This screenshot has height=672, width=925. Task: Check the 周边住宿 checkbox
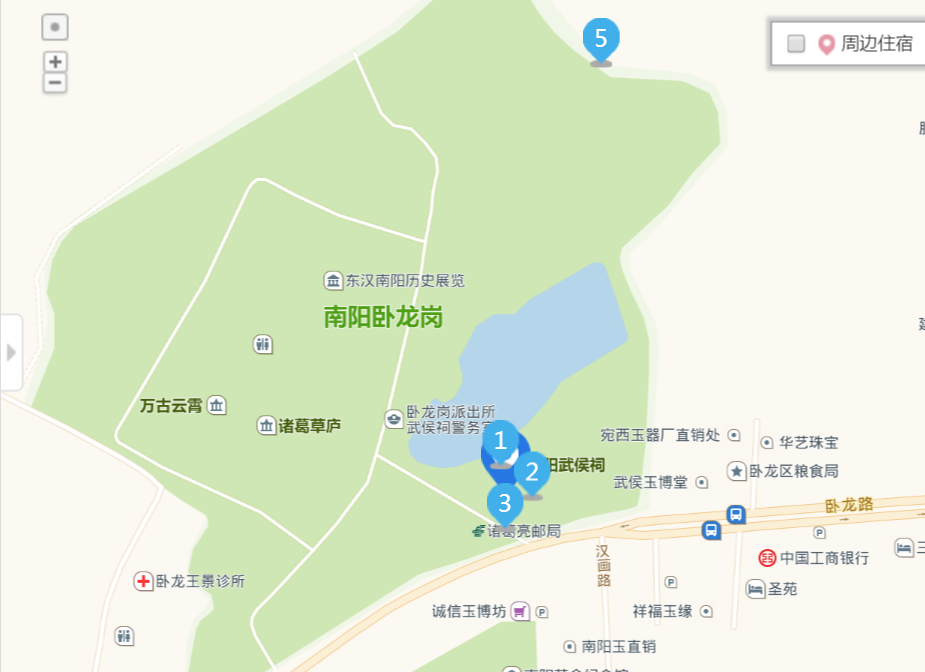tap(796, 43)
